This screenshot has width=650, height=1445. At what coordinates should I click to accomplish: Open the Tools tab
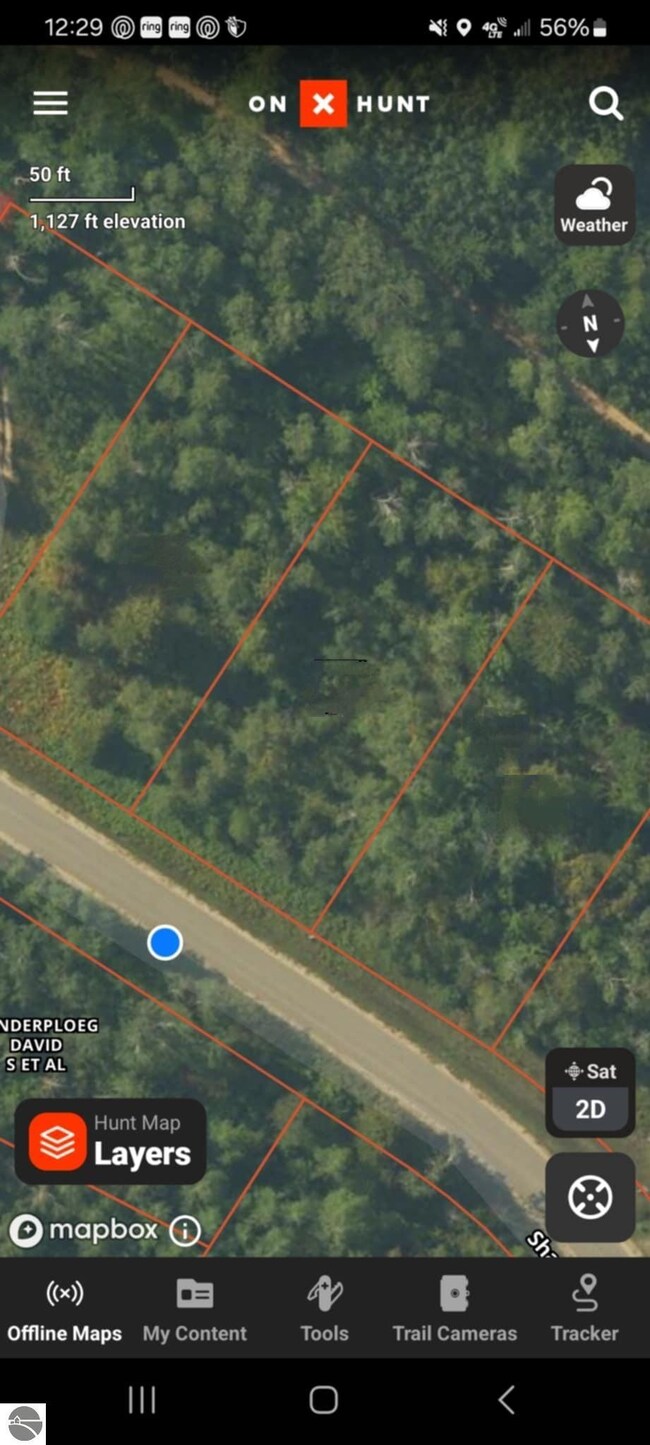tap(325, 1310)
